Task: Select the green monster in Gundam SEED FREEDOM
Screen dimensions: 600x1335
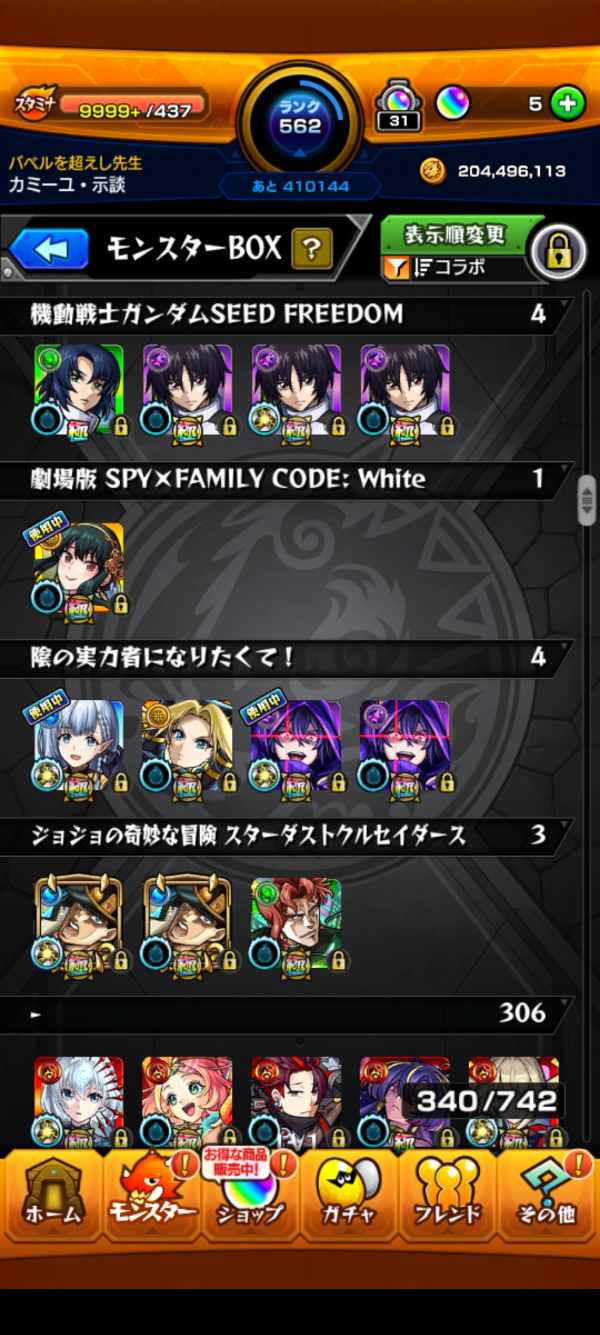Action: coord(79,392)
